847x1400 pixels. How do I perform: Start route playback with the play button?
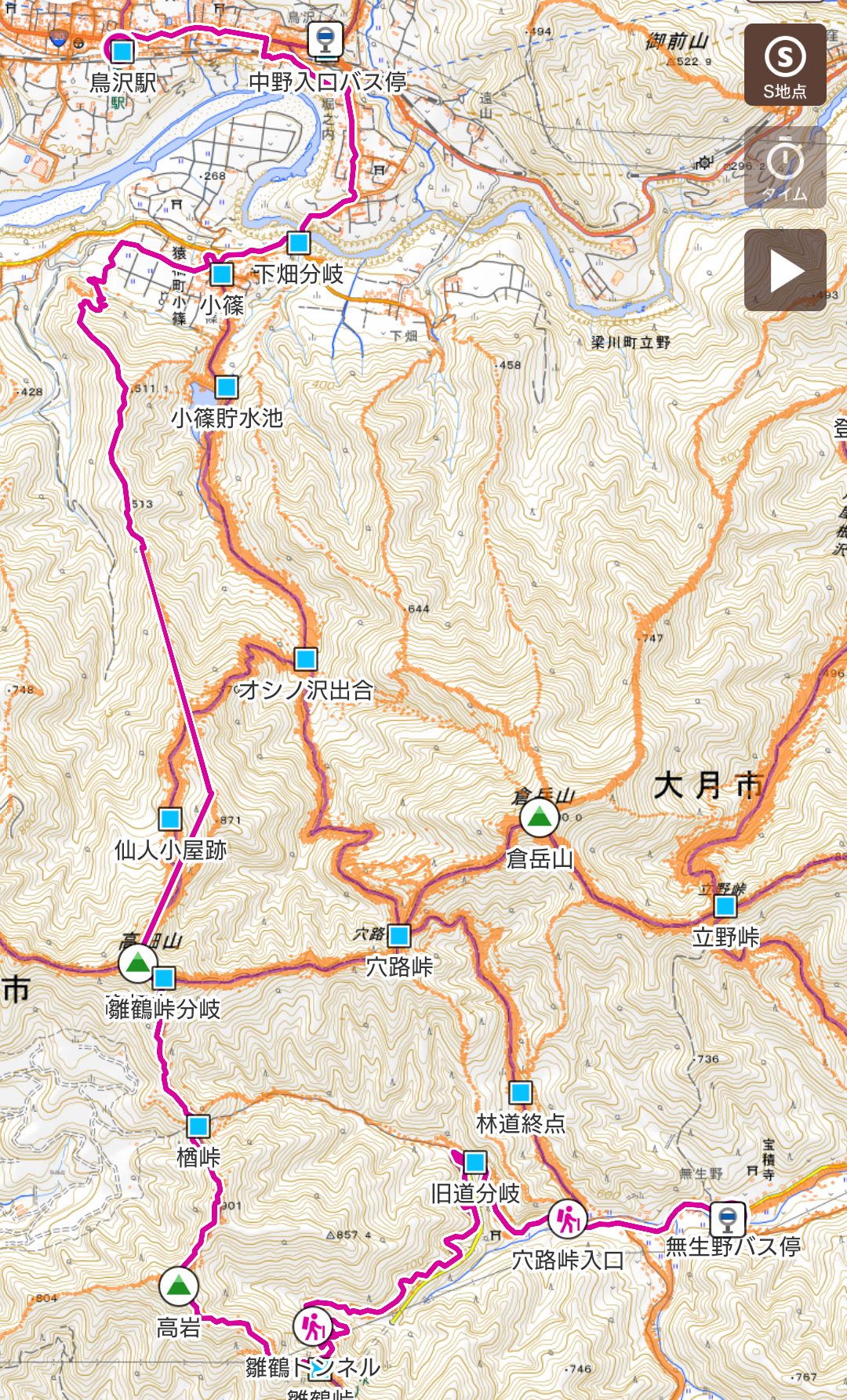click(x=785, y=271)
